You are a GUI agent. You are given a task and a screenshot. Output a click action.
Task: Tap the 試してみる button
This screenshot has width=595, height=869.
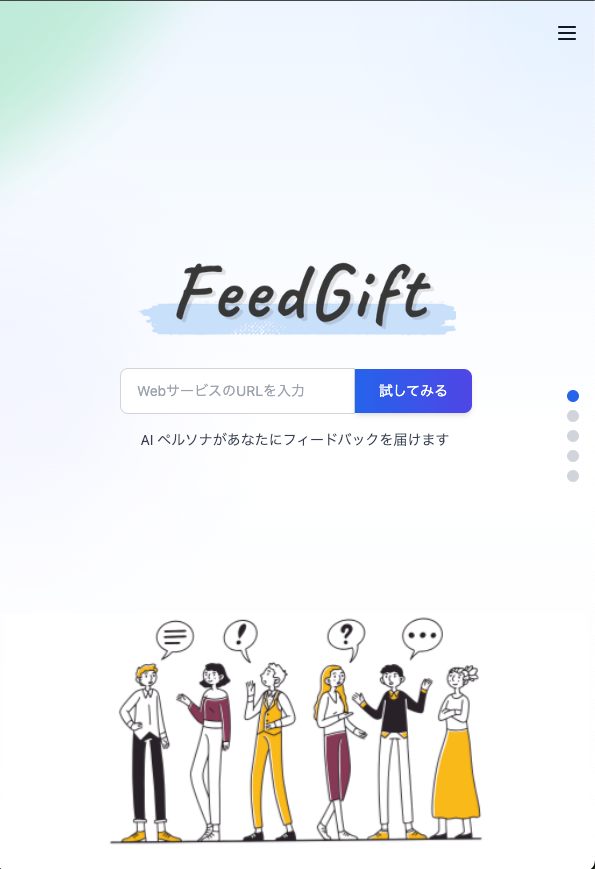tap(413, 391)
